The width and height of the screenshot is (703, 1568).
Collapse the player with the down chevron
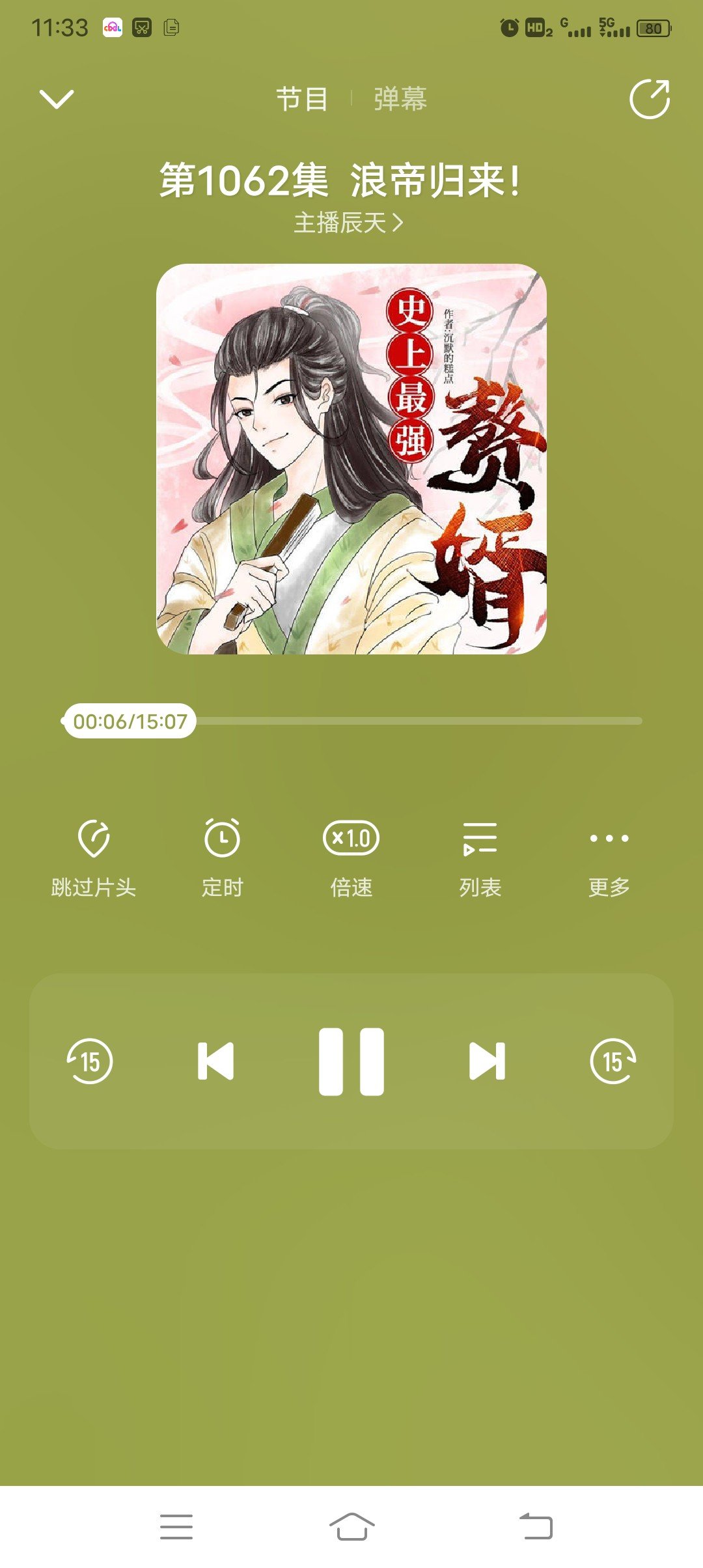click(x=57, y=100)
